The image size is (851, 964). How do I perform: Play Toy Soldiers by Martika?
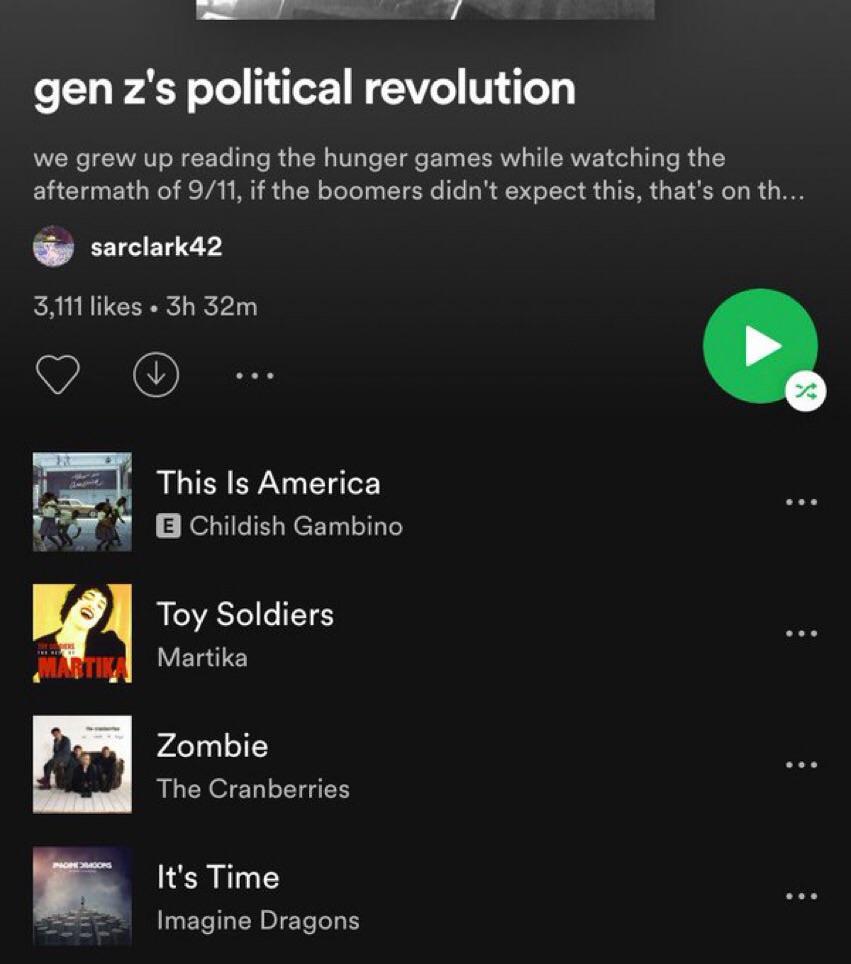(245, 634)
